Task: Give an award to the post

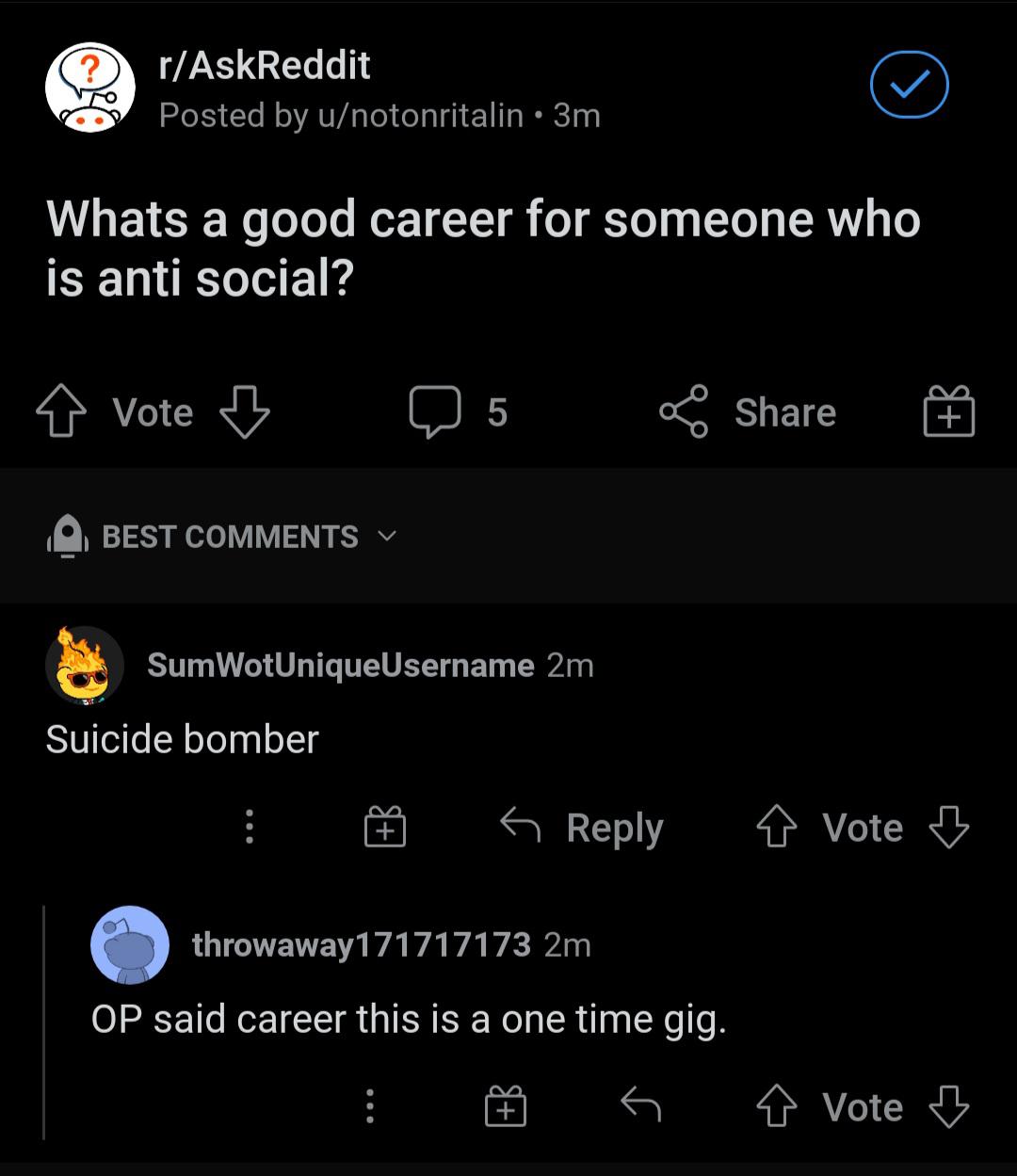Action: 947,411
